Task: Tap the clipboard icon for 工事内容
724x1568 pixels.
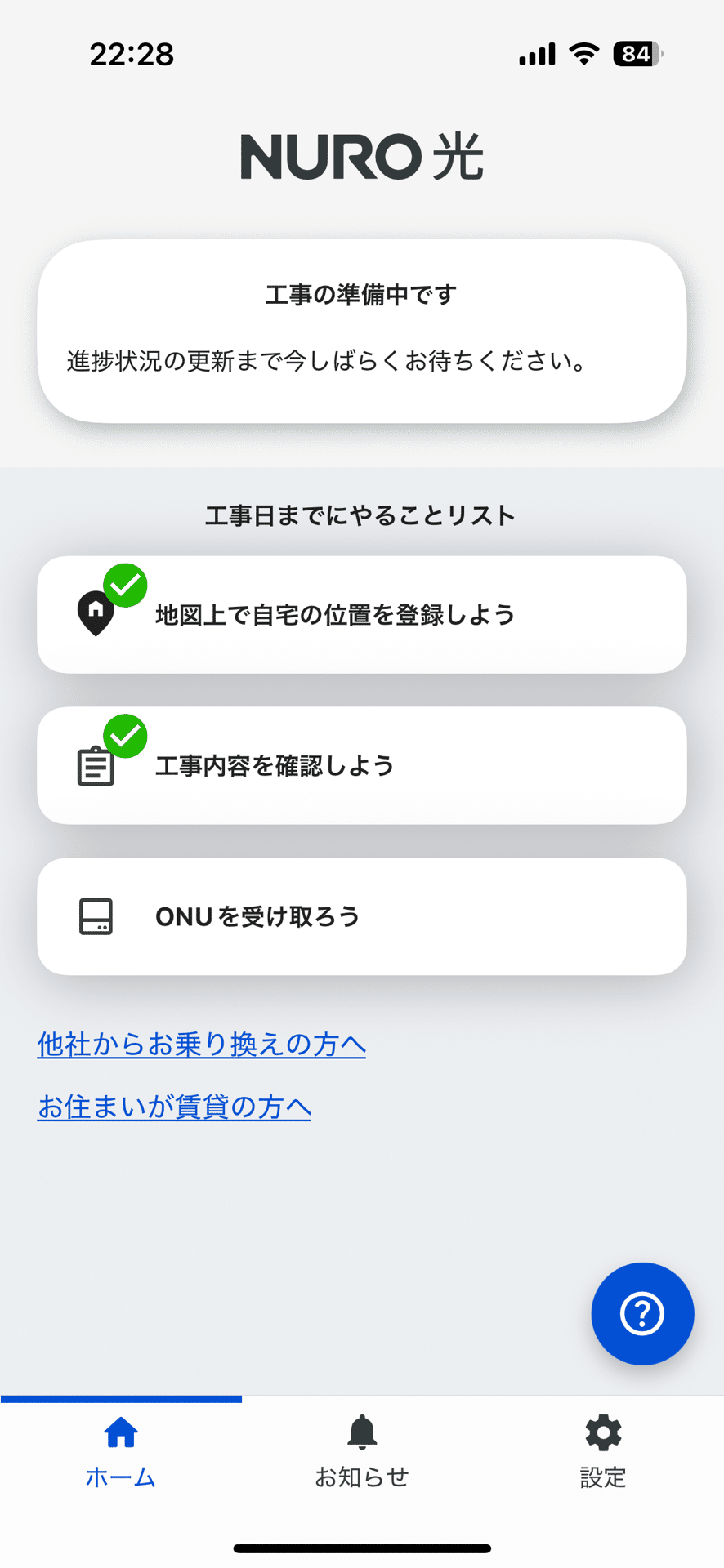Action: [96, 766]
